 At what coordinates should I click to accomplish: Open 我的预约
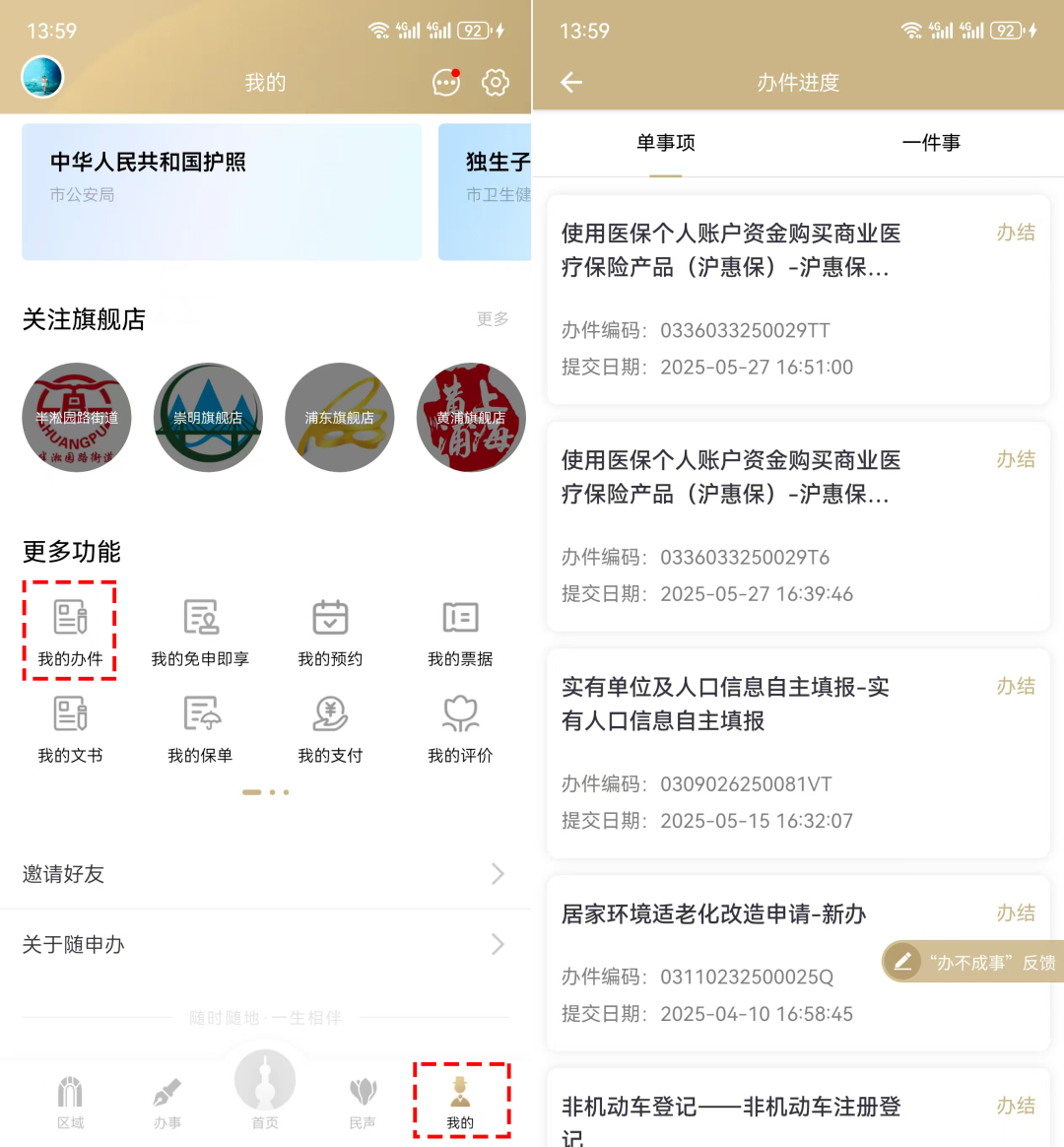(330, 632)
